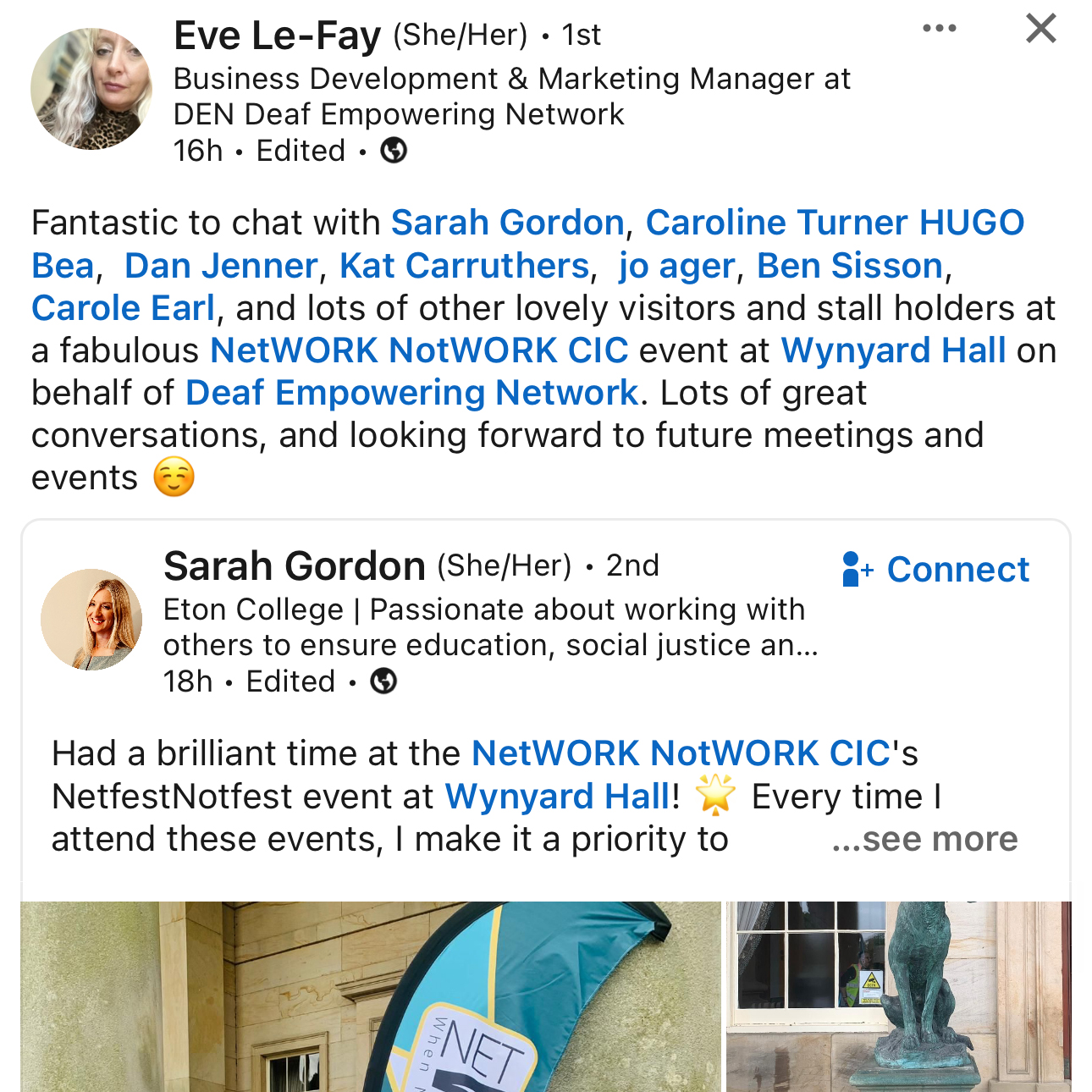Open Eve Le-Fay's profile picture
Image resolution: width=1092 pixels, height=1092 pixels.
pyautogui.click(x=91, y=89)
